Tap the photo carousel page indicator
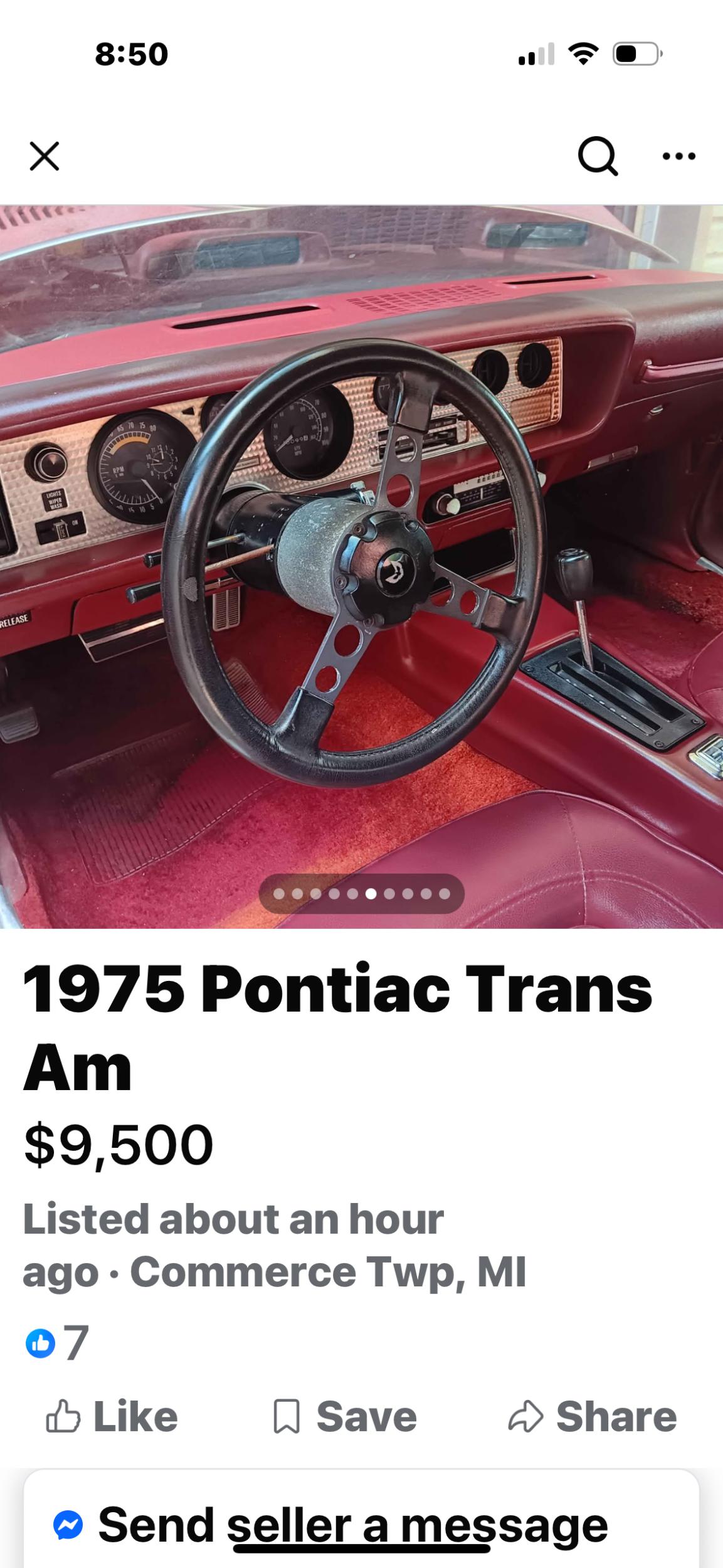 (x=362, y=894)
